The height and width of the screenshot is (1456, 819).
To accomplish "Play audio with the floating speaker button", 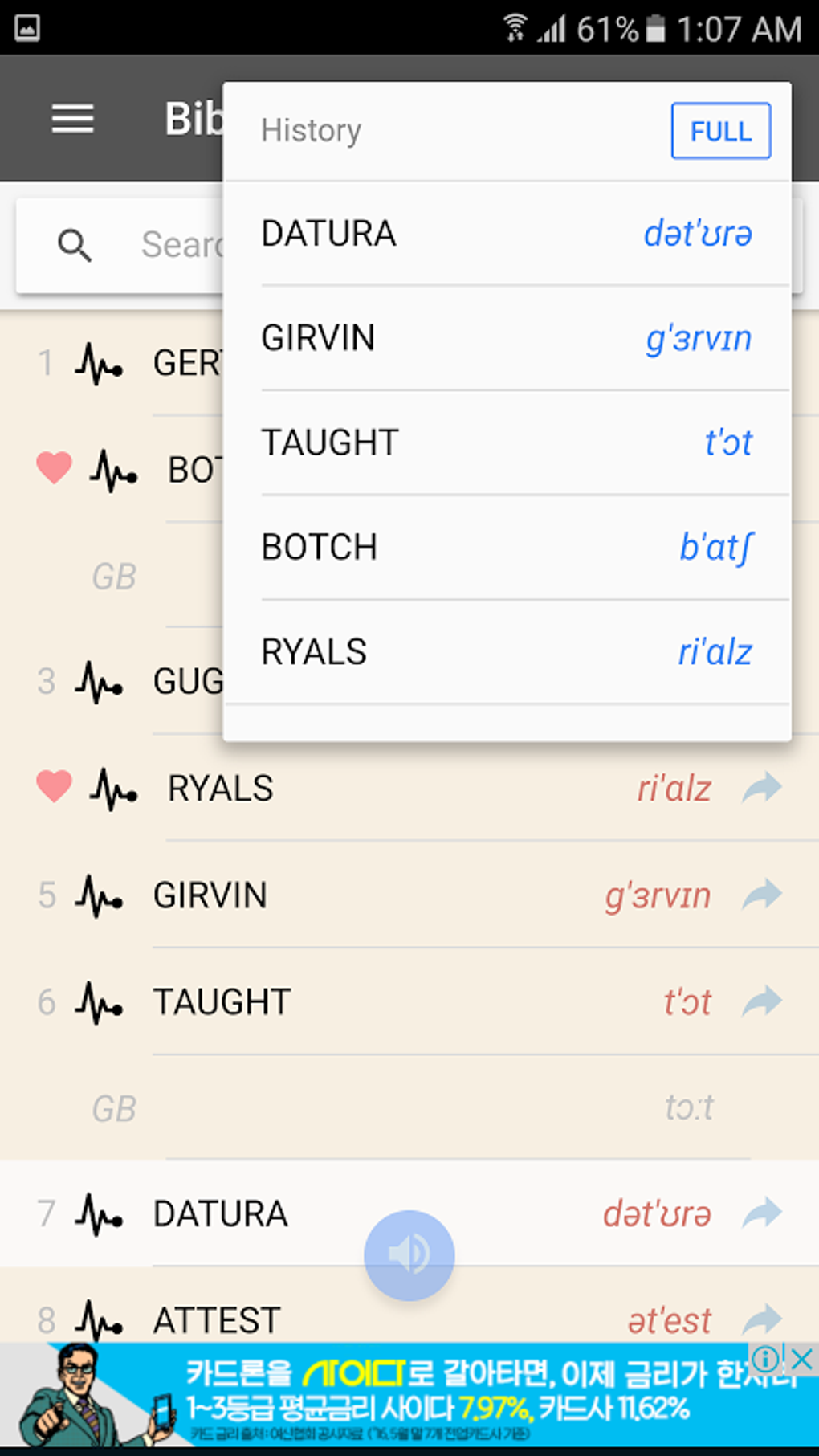I will coord(409,1255).
